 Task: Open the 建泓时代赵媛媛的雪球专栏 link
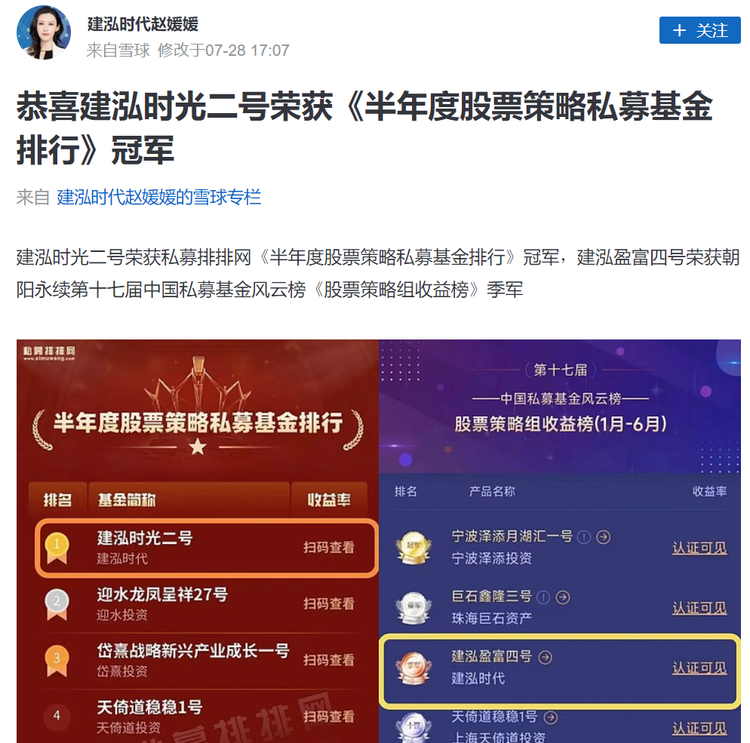click(158, 198)
